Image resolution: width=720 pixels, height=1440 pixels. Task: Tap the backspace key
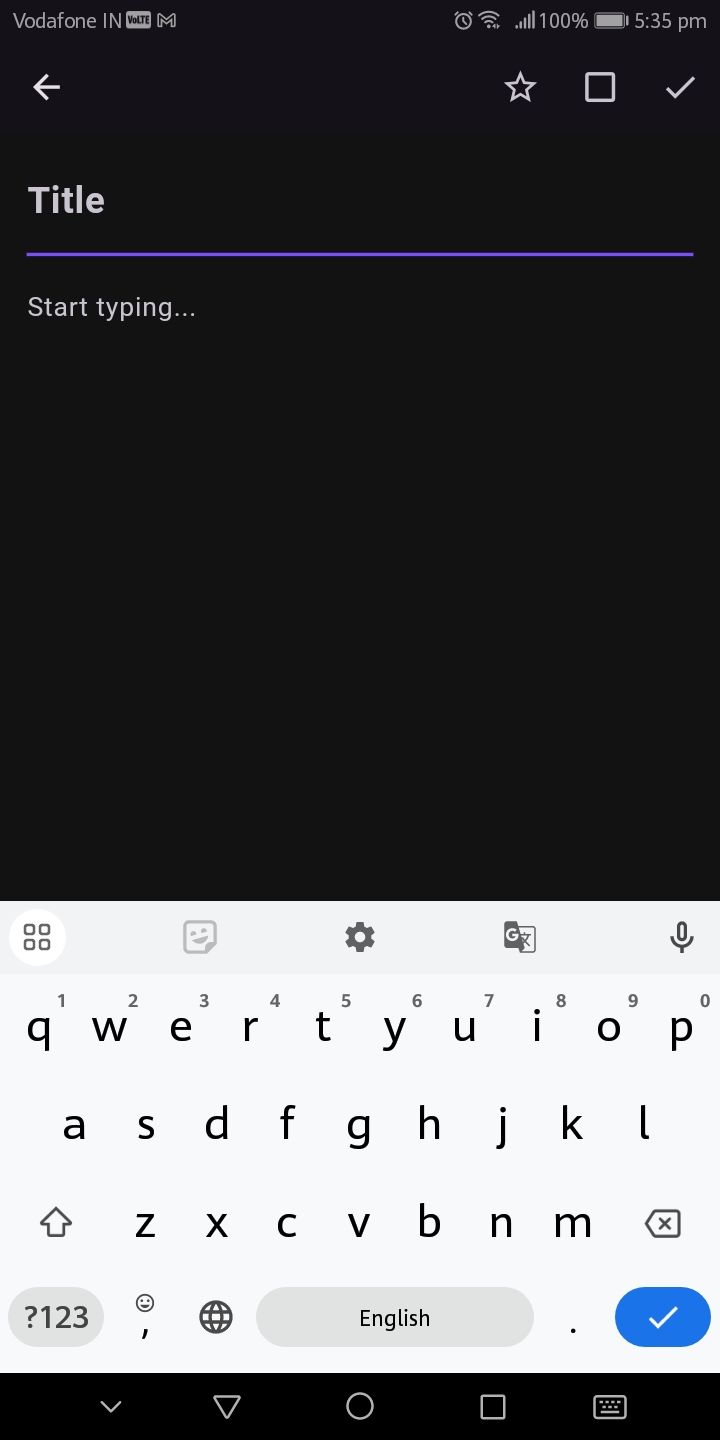[x=663, y=1222]
